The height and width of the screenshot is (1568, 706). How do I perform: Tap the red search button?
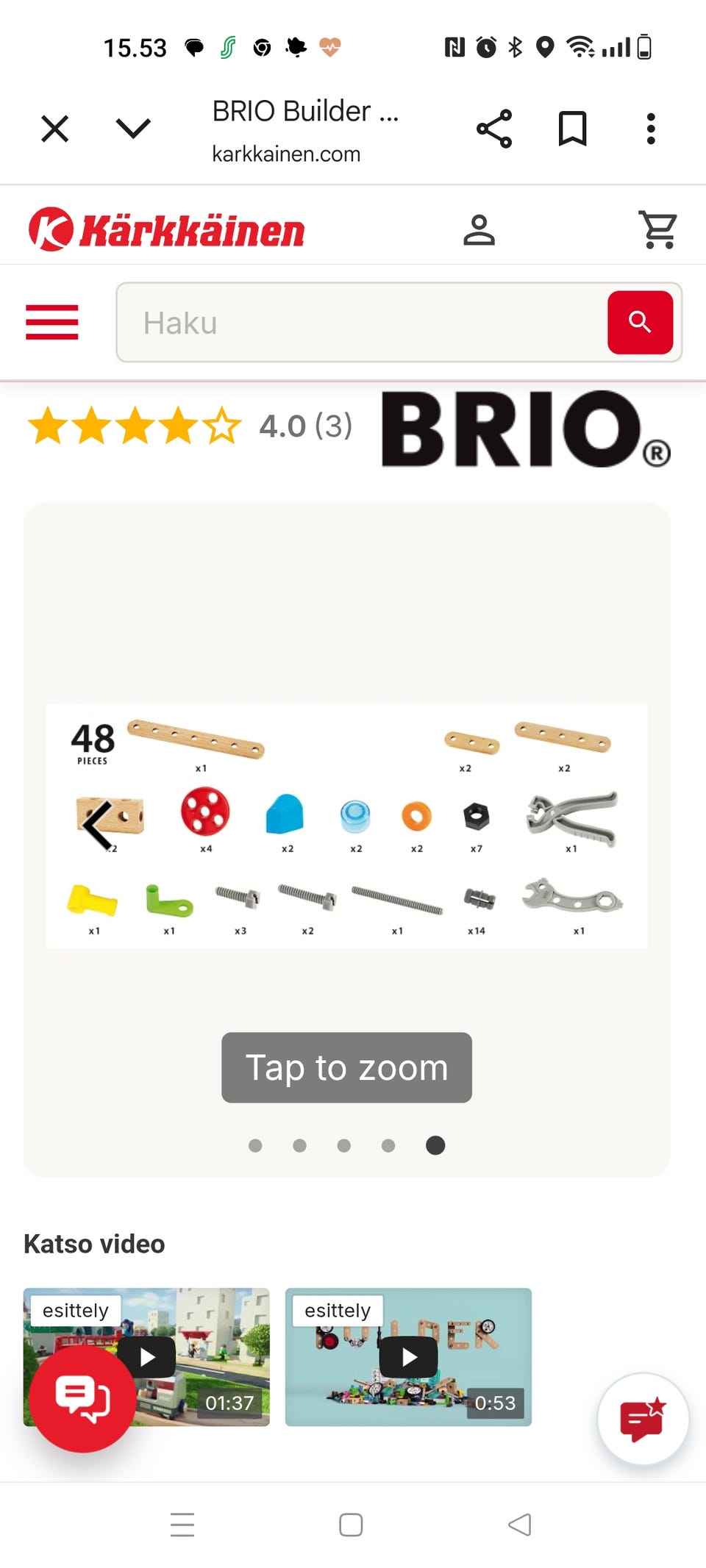[640, 322]
